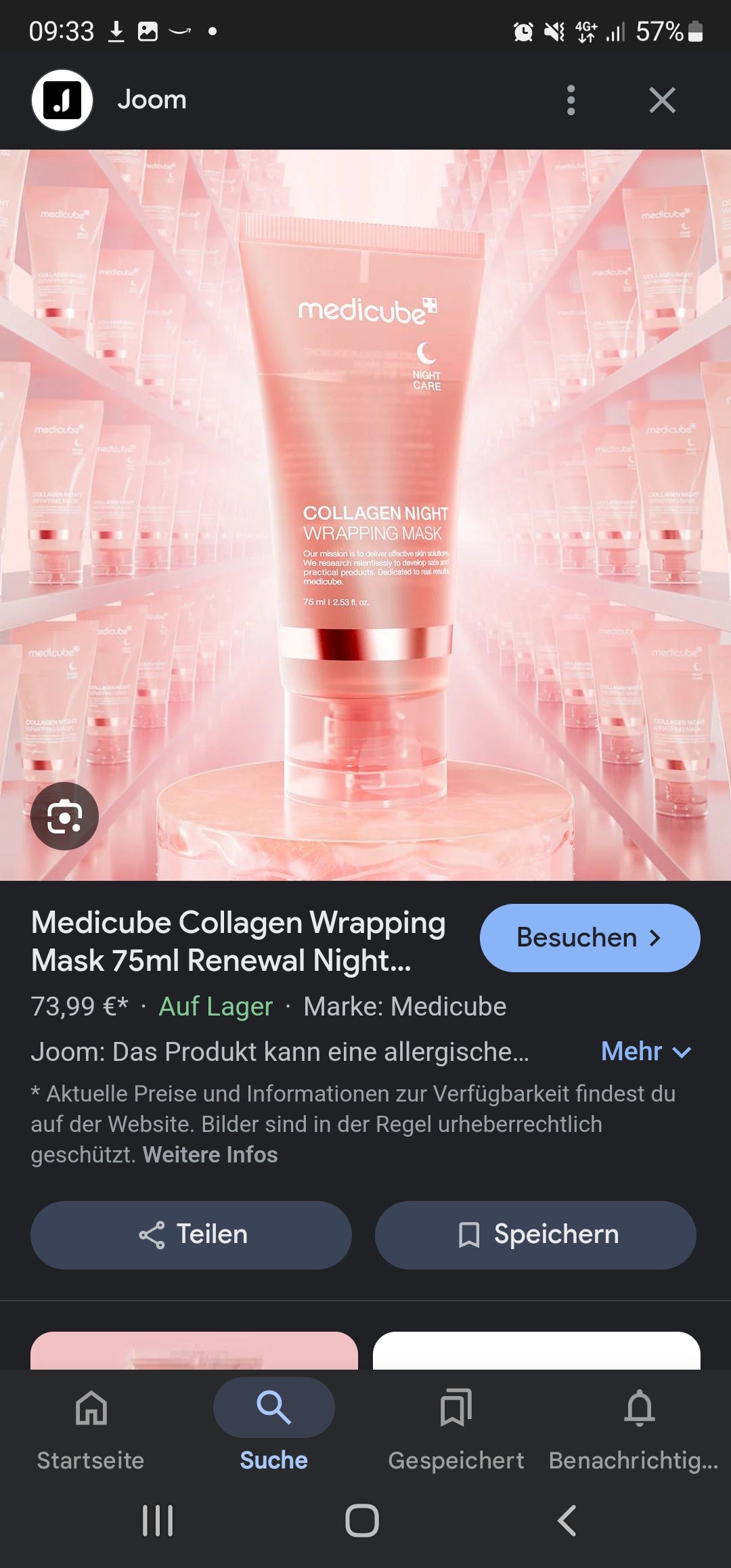
Task: Open the three-dot overflow menu
Action: click(571, 100)
